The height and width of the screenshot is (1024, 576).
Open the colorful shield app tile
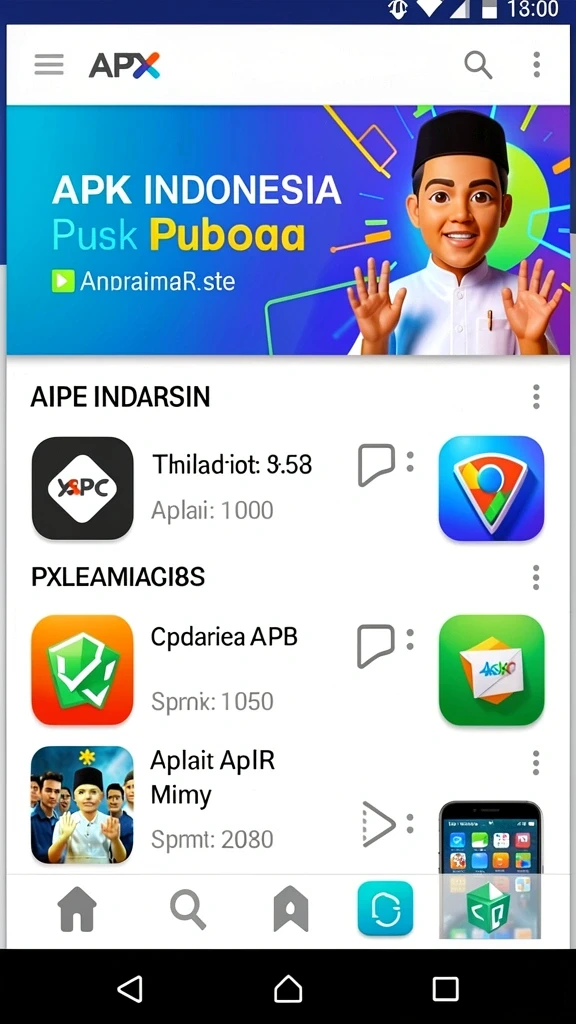[x=491, y=488]
